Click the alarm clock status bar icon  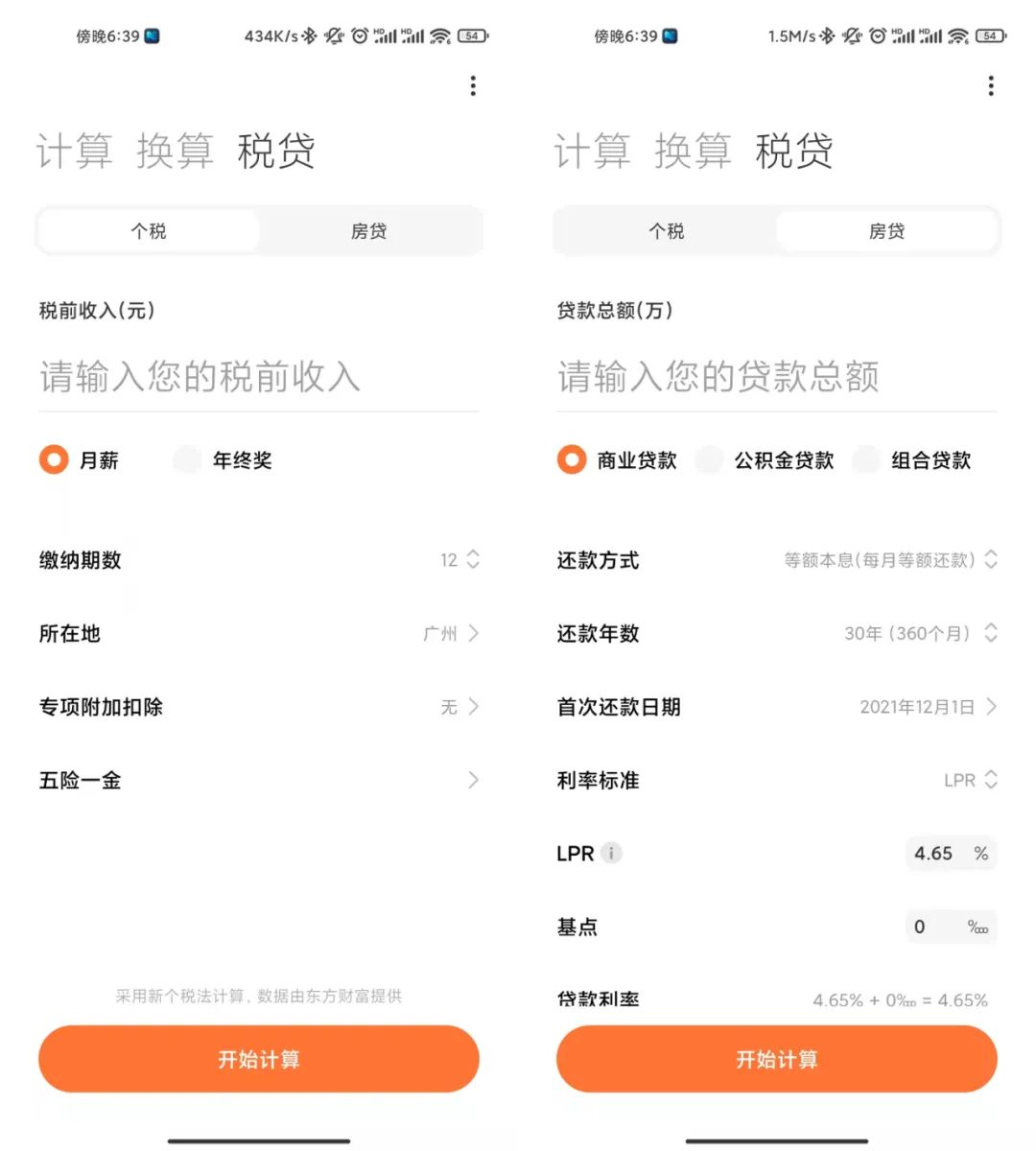[358, 35]
